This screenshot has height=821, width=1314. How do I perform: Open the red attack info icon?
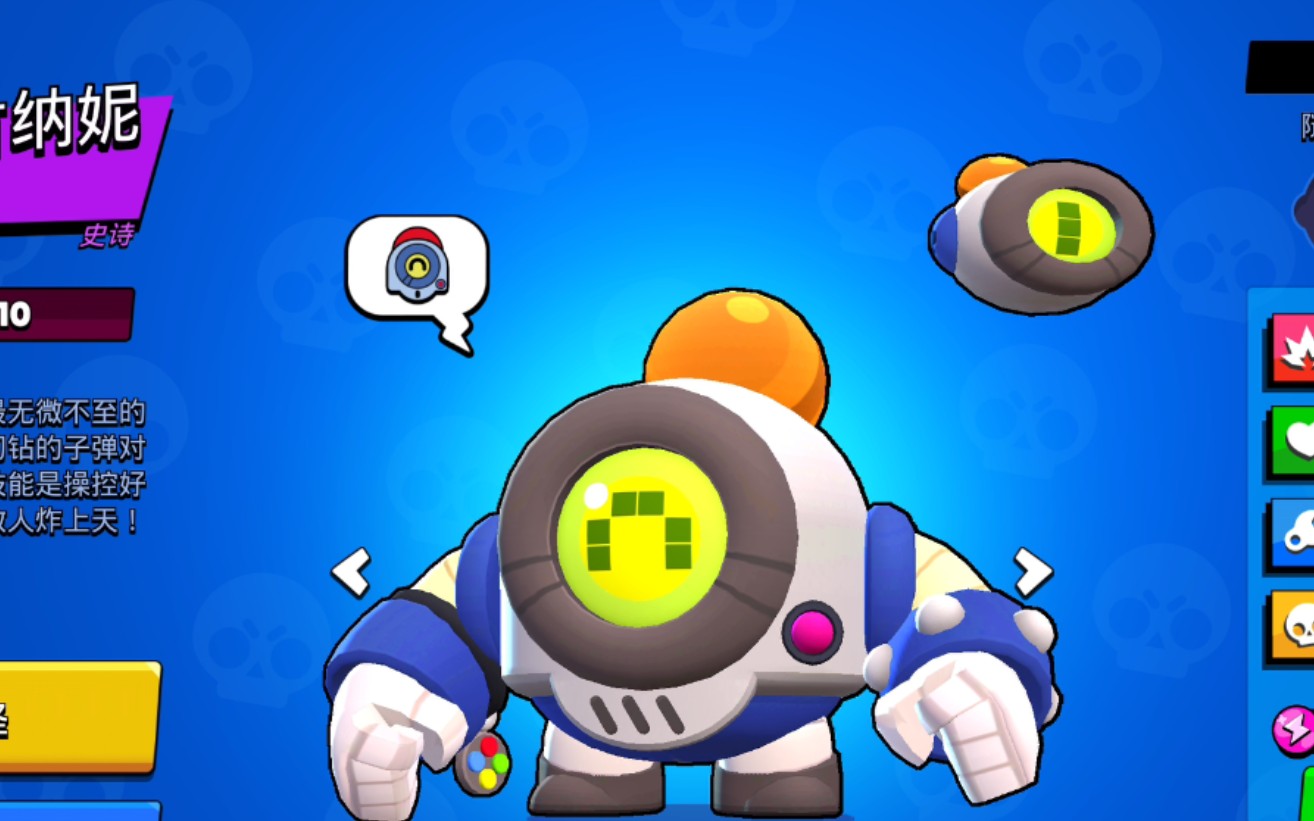(1293, 350)
